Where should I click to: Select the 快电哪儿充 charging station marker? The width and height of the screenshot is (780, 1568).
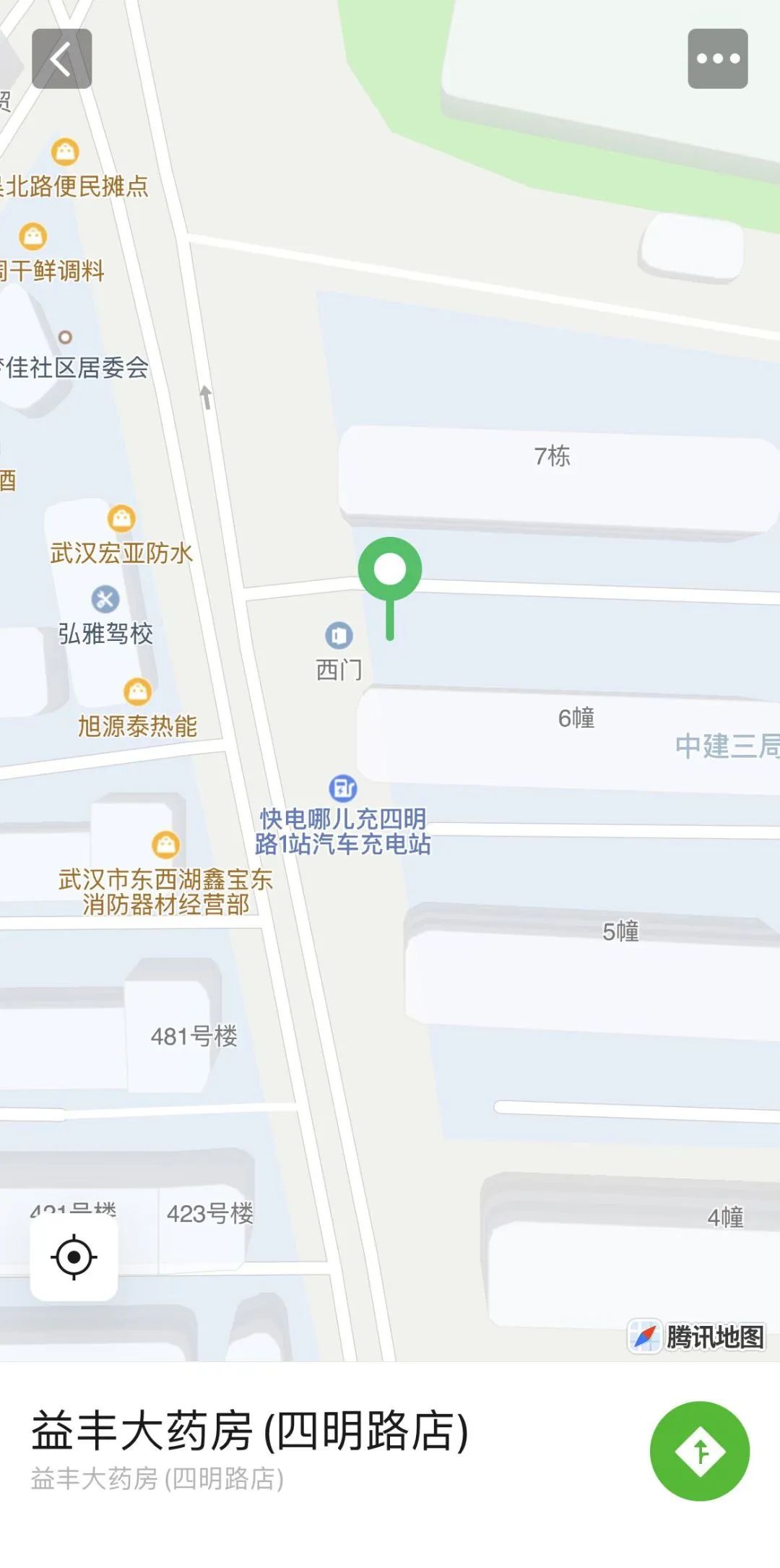coord(342,788)
